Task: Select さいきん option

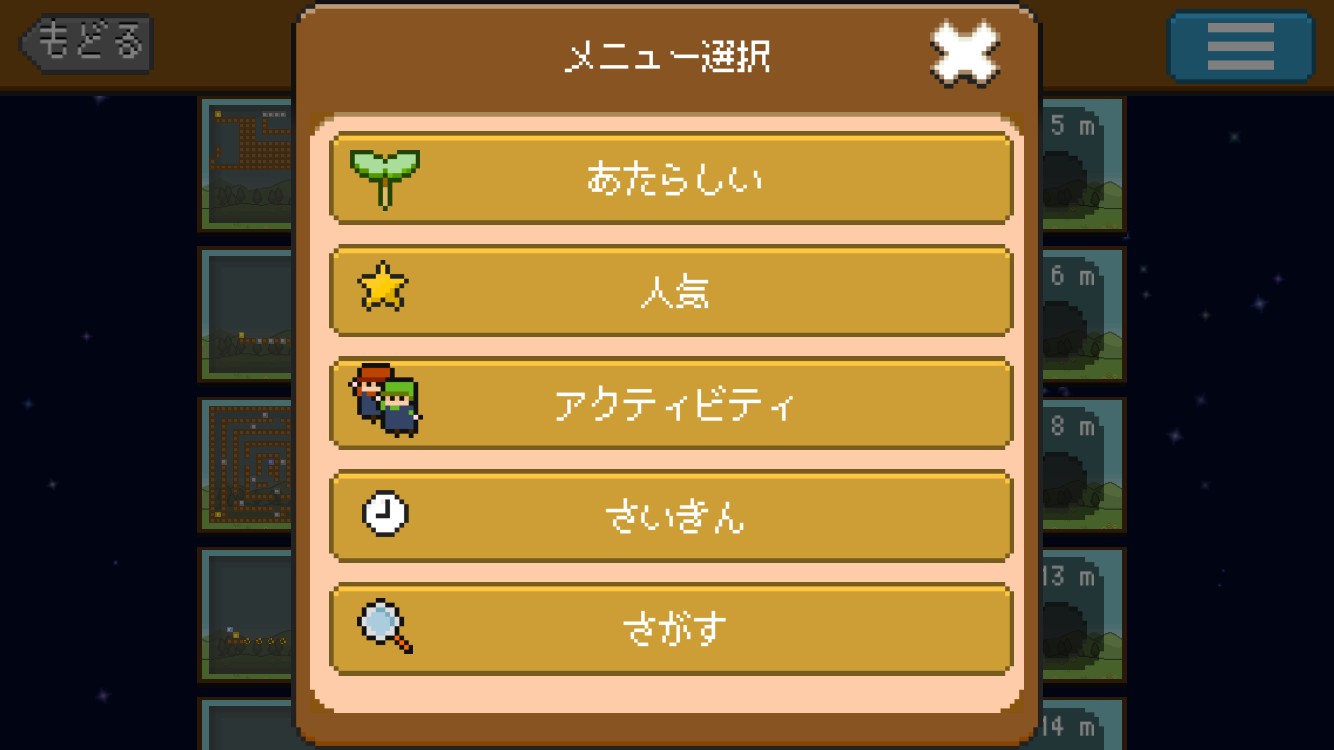Action: click(671, 517)
